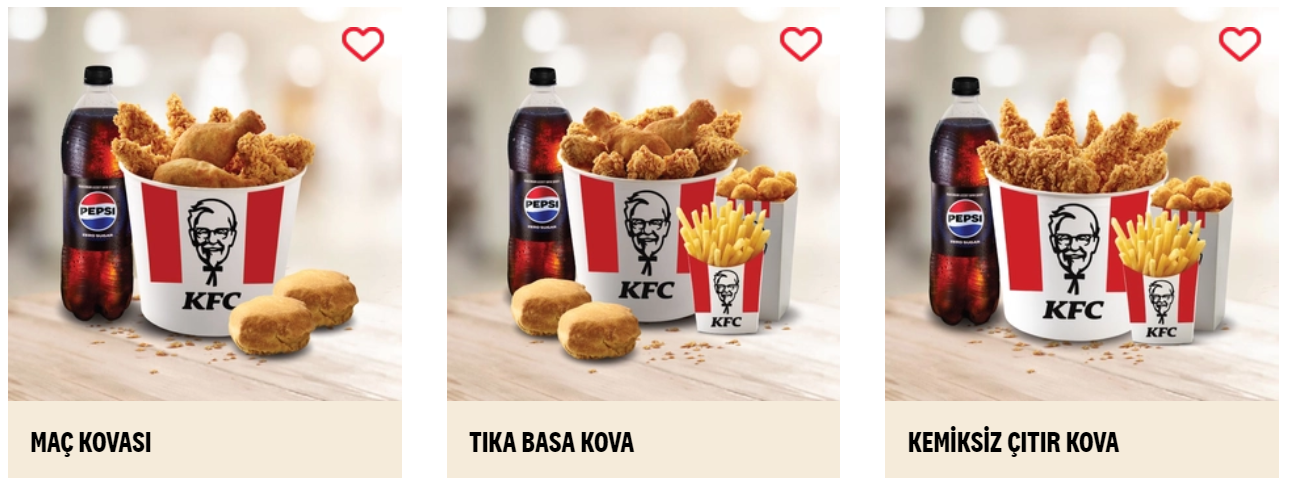
Task: Add Tıka Basa Kova to favorites
Action: point(801,43)
